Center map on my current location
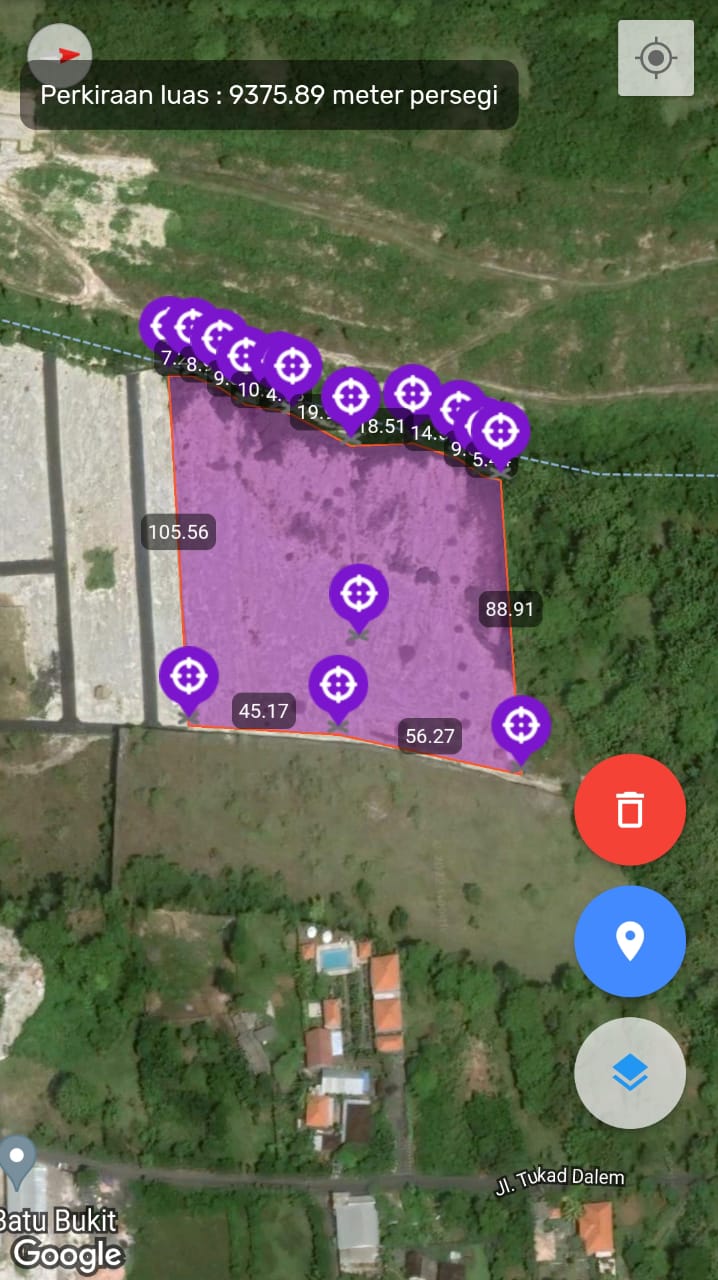 (656, 58)
